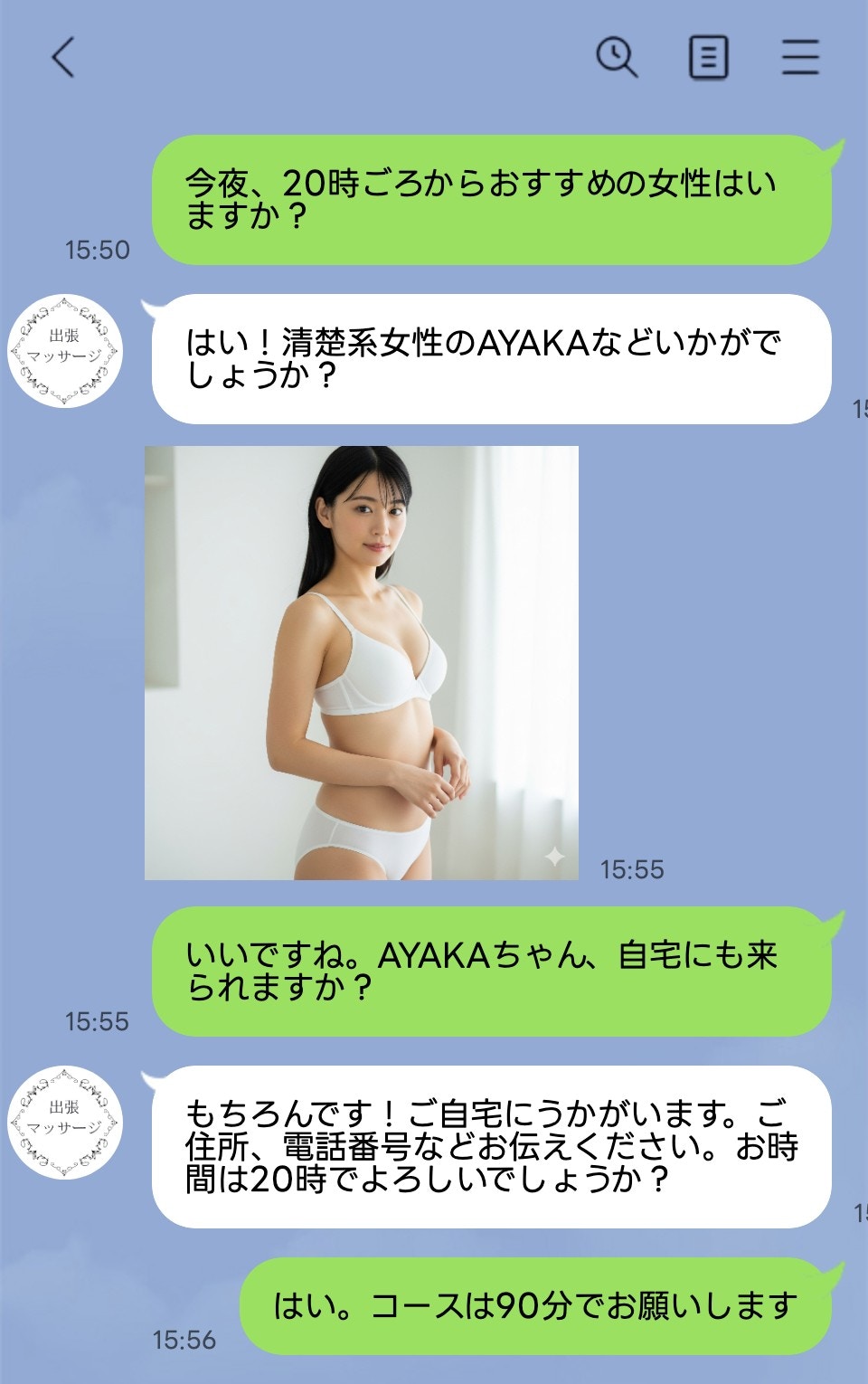Search within this chat

[x=617, y=58]
